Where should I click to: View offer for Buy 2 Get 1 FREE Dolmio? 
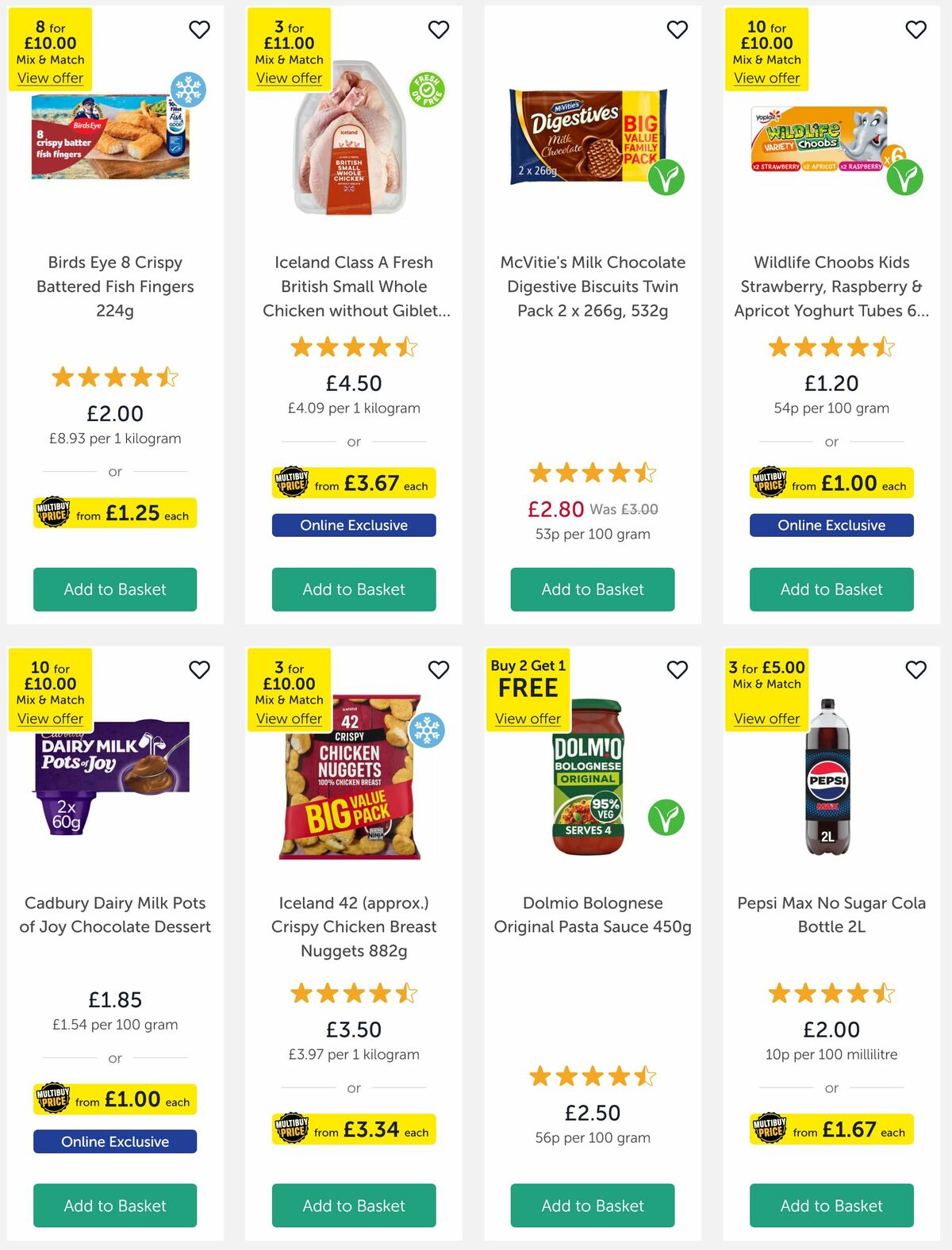click(x=528, y=718)
